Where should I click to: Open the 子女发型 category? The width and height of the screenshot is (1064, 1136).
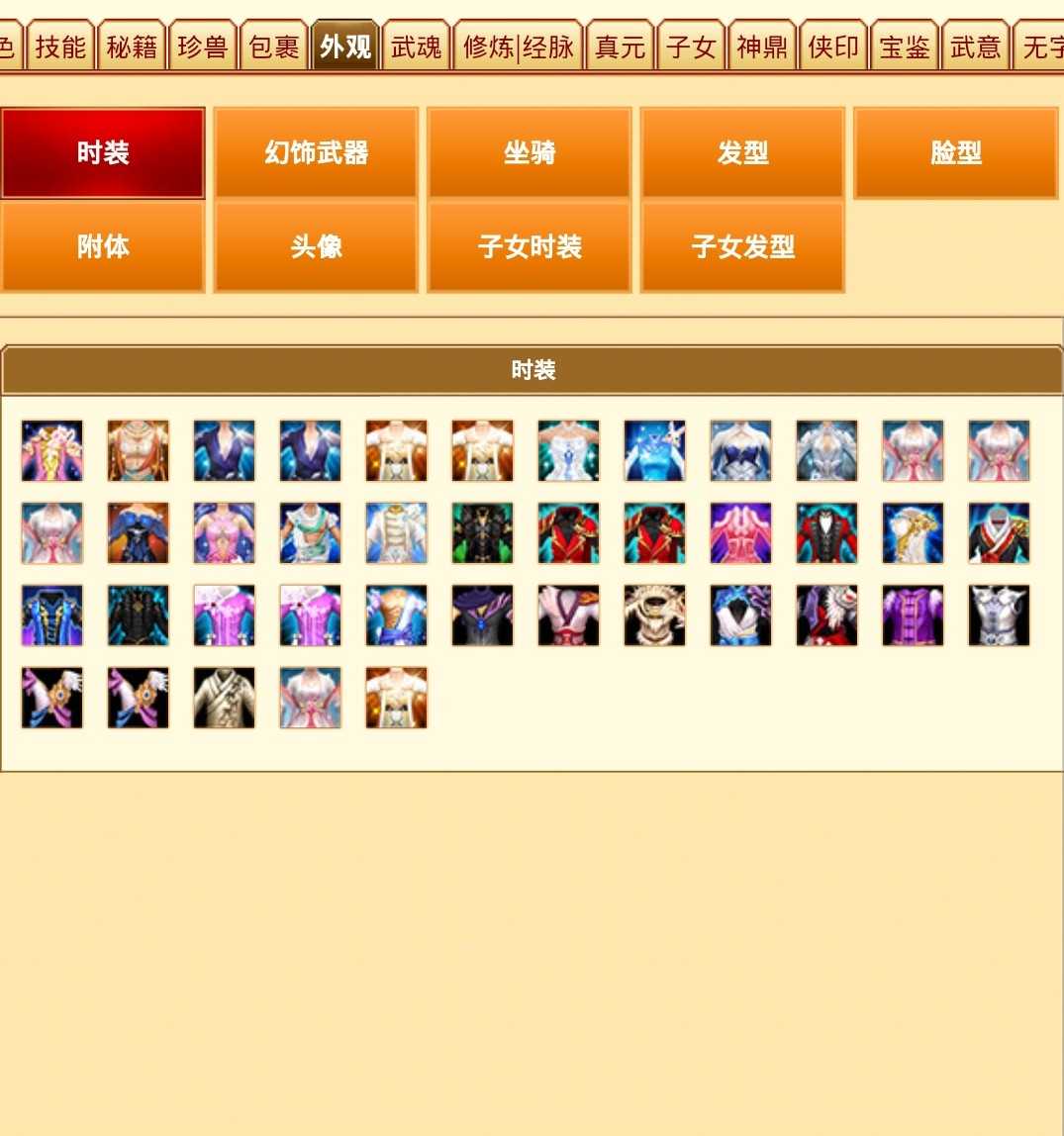742,246
